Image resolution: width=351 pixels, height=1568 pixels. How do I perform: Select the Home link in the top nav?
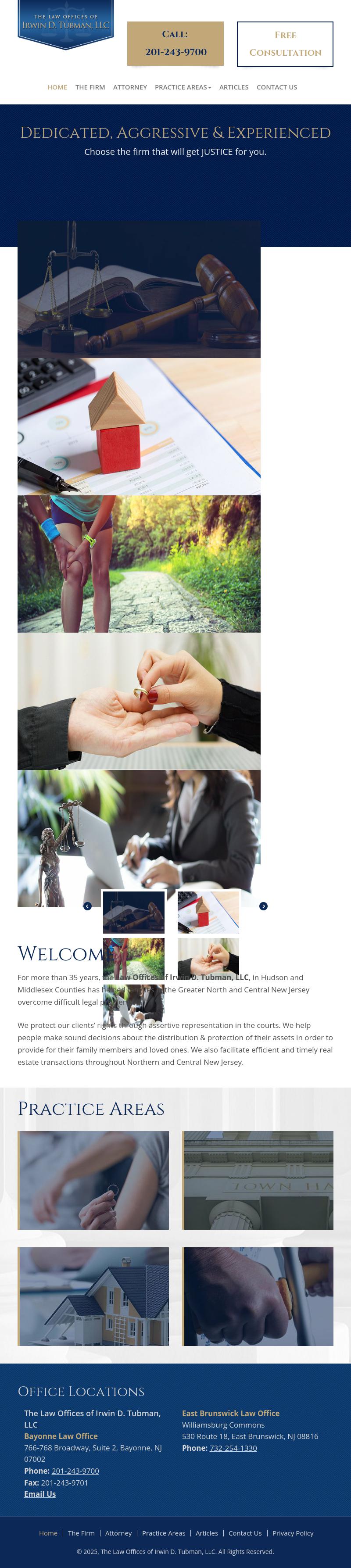coord(57,87)
